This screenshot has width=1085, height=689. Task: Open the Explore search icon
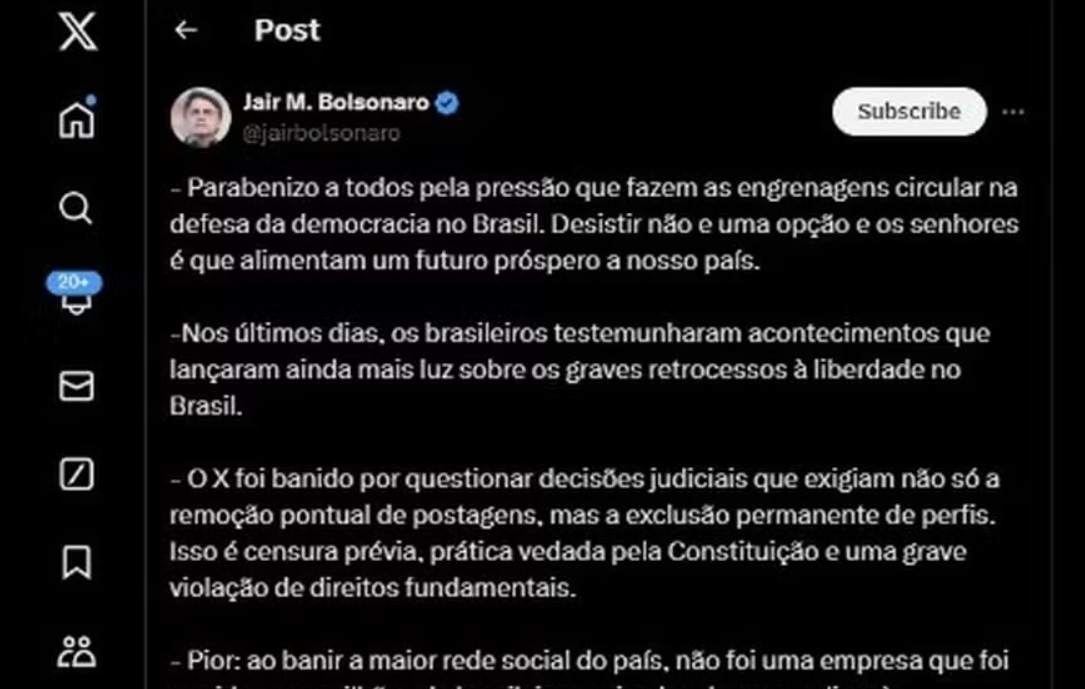(76, 208)
